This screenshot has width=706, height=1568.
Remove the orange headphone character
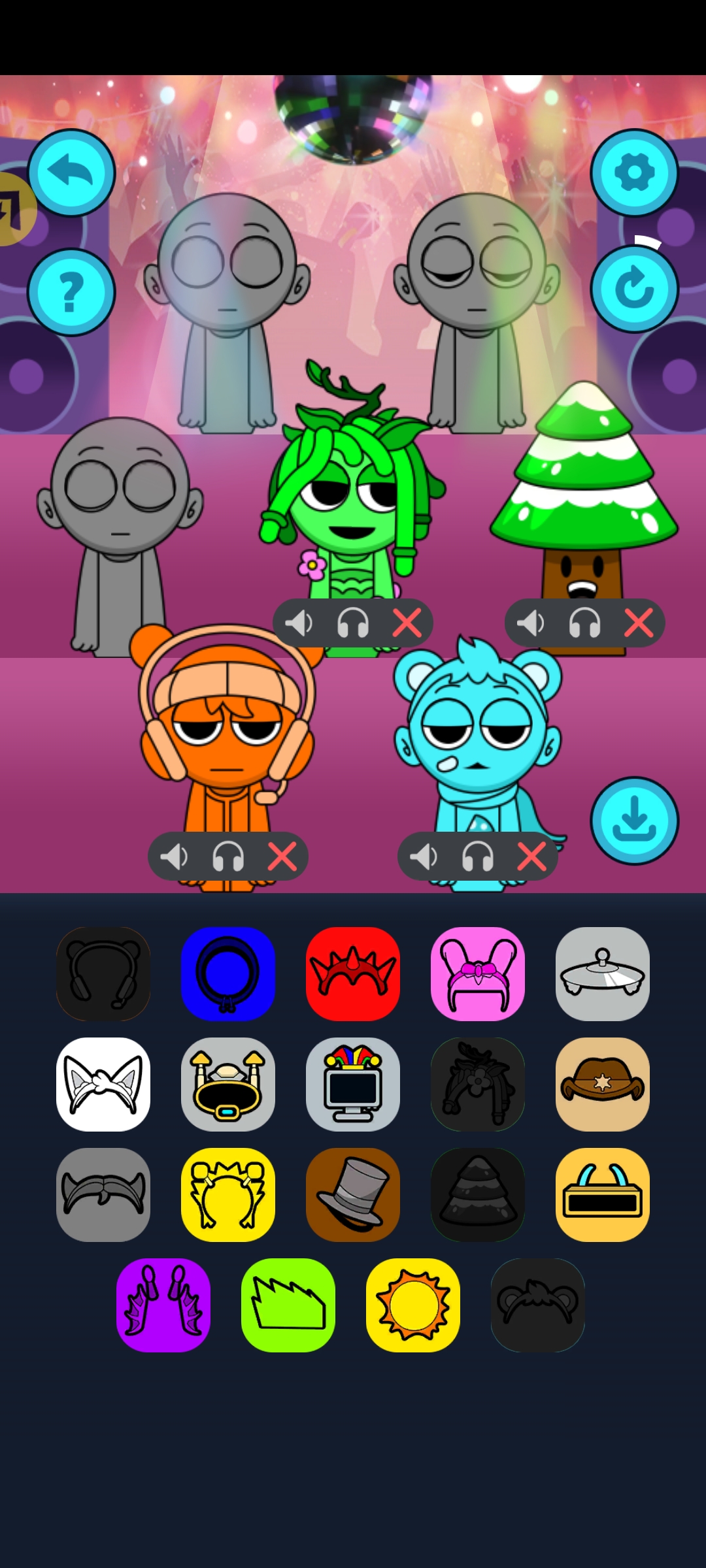pyautogui.click(x=282, y=857)
